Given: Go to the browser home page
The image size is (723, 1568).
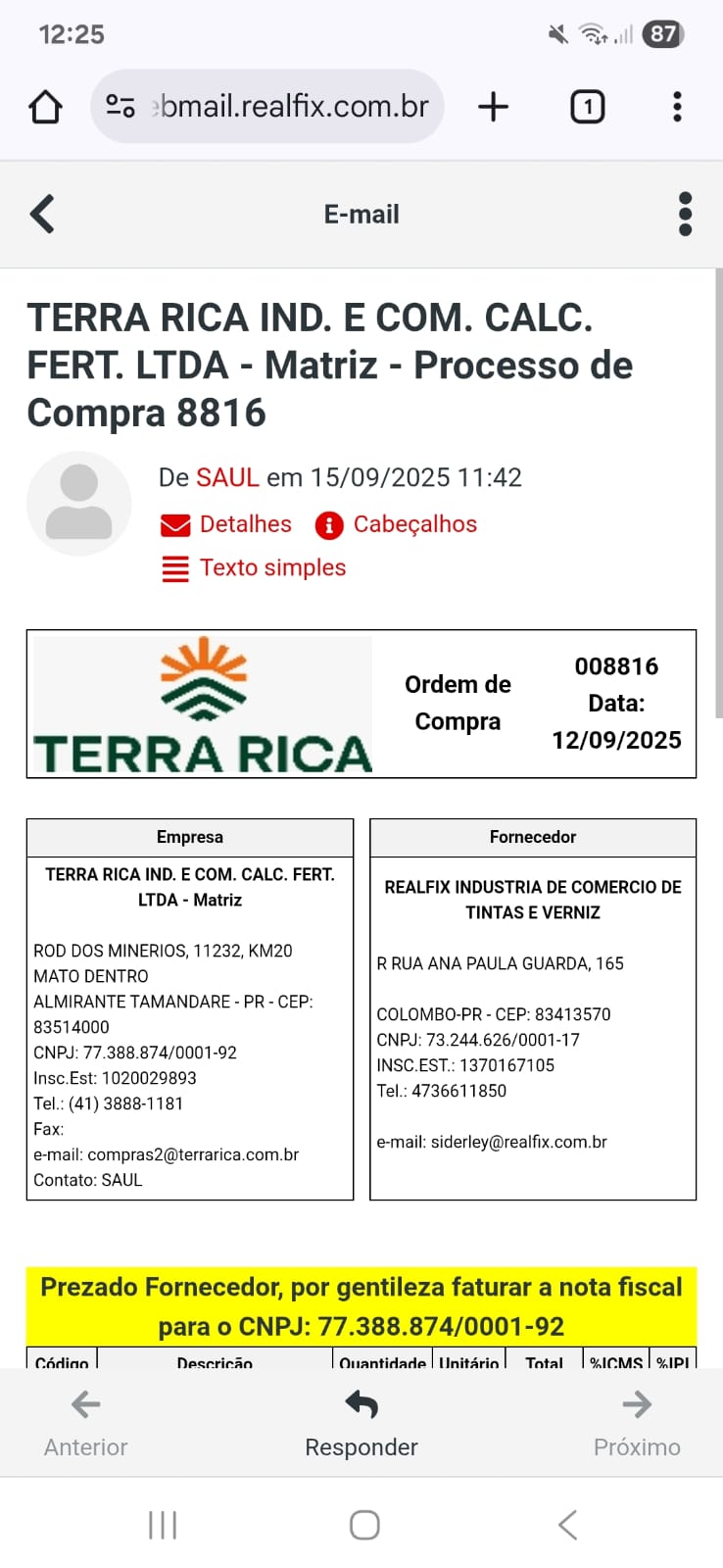Looking at the screenshot, I should [45, 107].
